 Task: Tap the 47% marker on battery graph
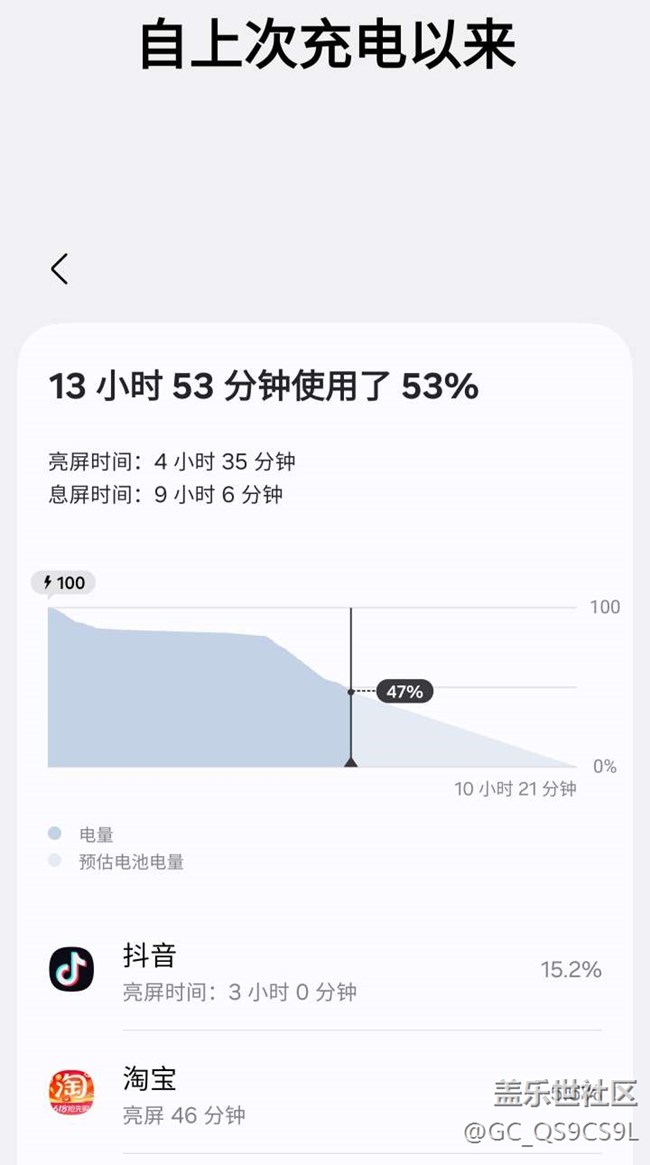404,692
